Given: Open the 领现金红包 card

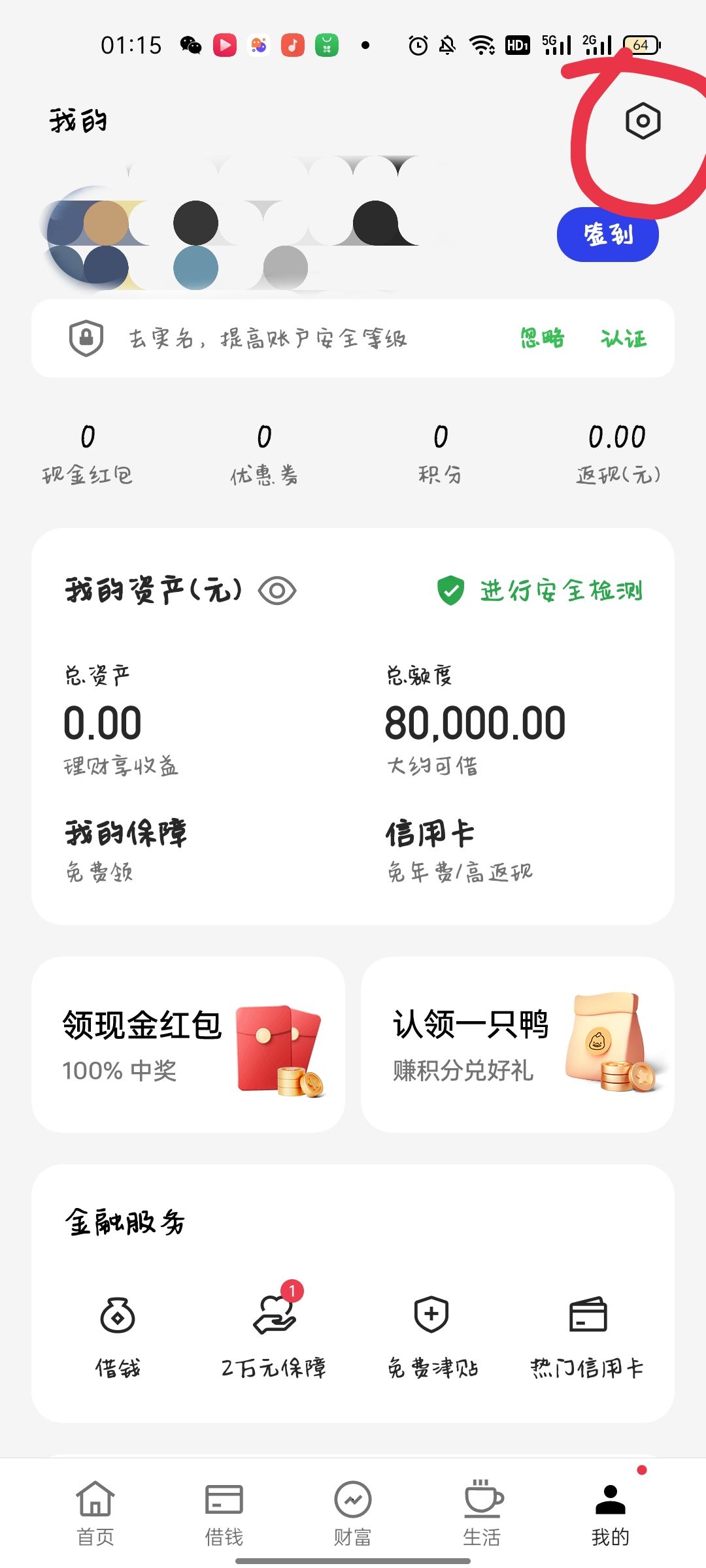Looking at the screenshot, I should (x=188, y=1044).
